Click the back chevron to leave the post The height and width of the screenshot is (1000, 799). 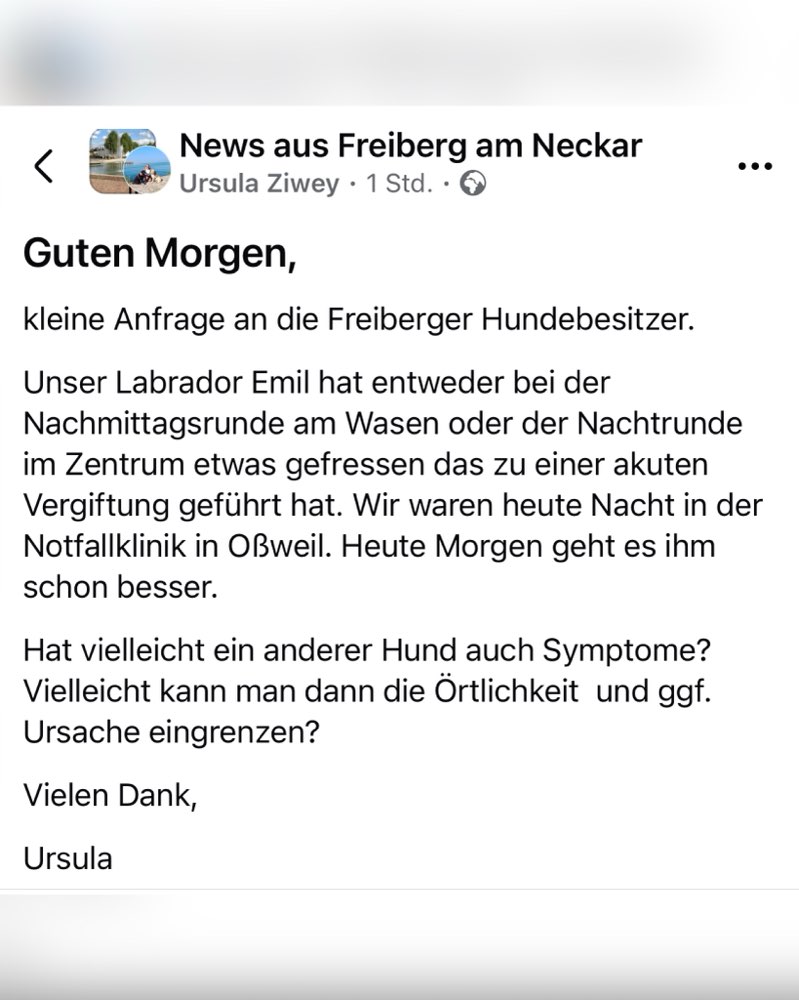pos(42,166)
